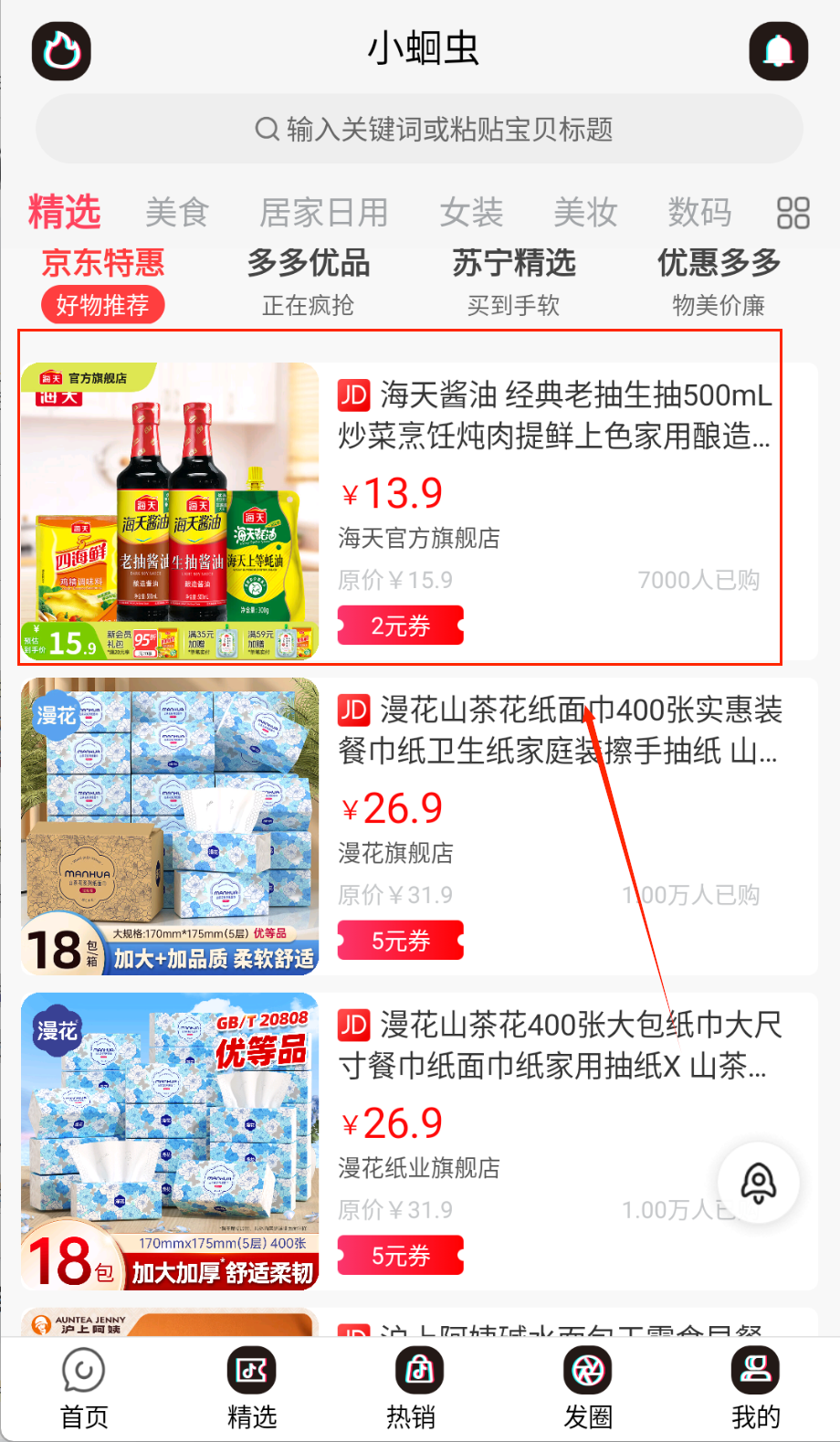The height and width of the screenshot is (1442, 840).
Task: Switch to the 美妆 category tab
Action: (585, 213)
